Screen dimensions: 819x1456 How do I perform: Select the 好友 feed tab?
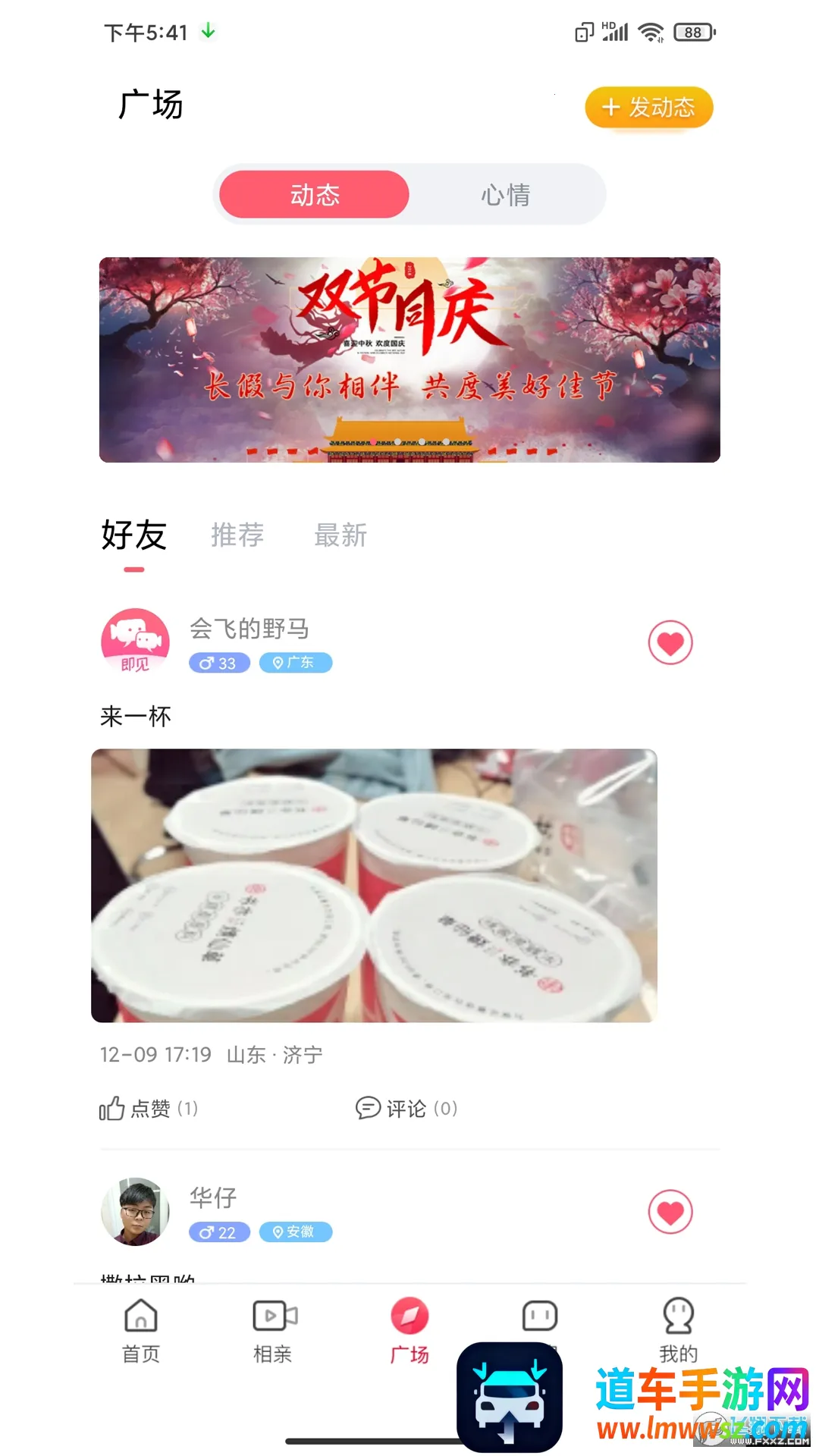tap(134, 535)
